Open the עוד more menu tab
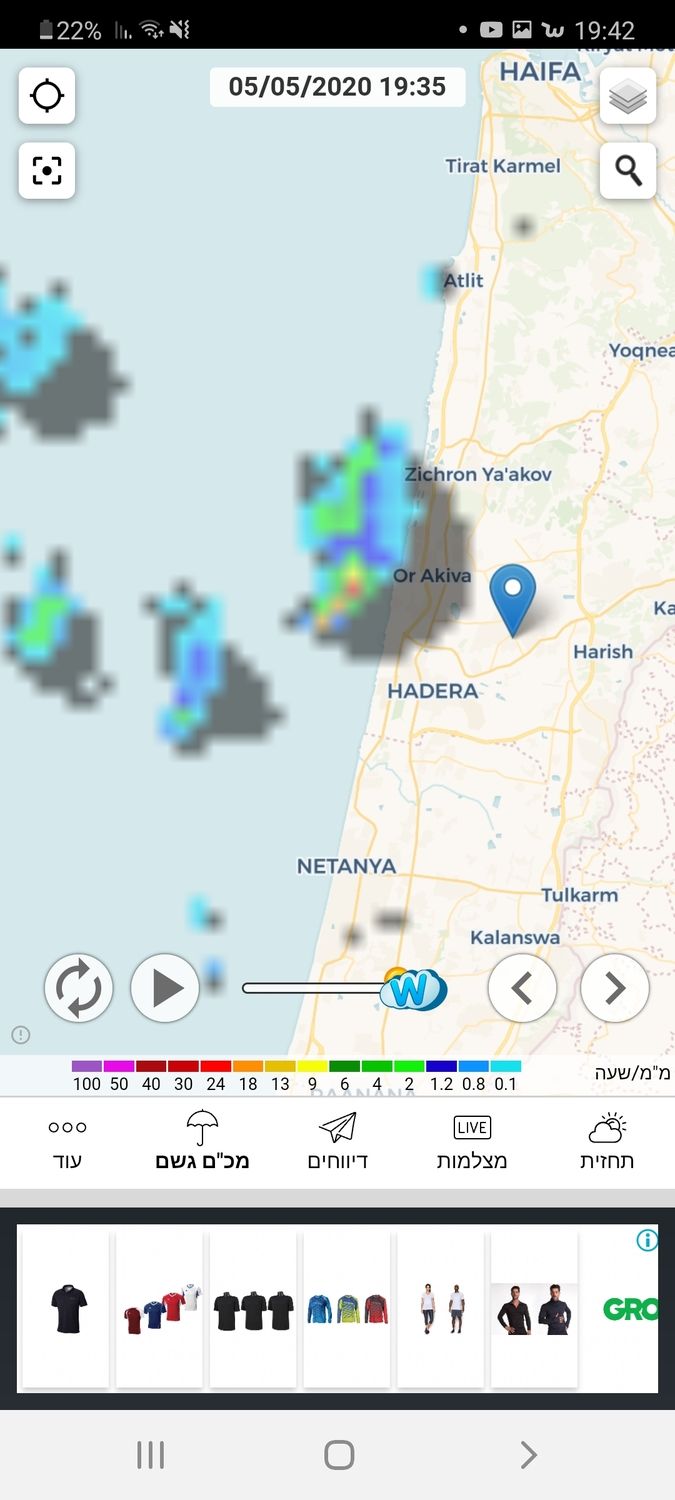675x1500 pixels. pos(67,1142)
